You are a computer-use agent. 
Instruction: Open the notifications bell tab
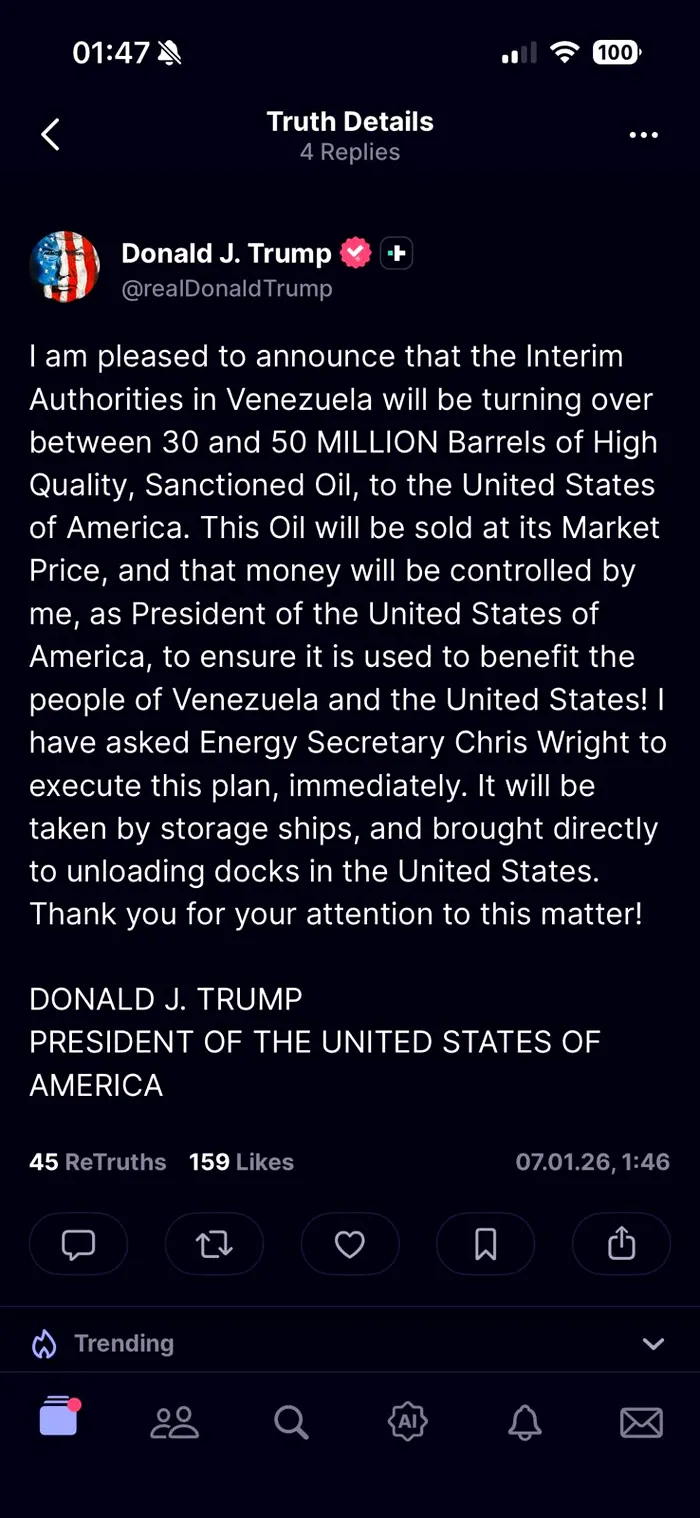coord(524,1421)
